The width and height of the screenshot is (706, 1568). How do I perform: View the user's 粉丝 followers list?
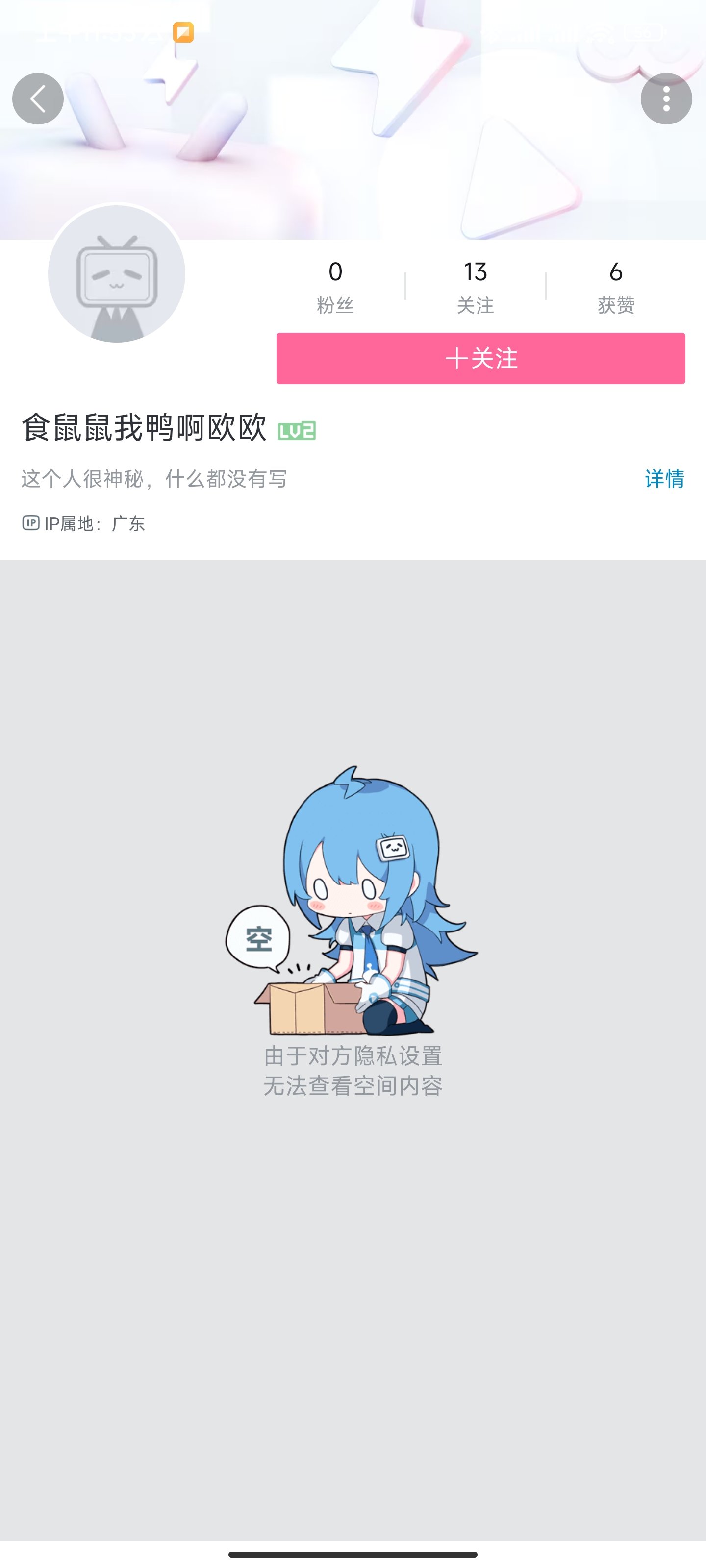click(335, 286)
